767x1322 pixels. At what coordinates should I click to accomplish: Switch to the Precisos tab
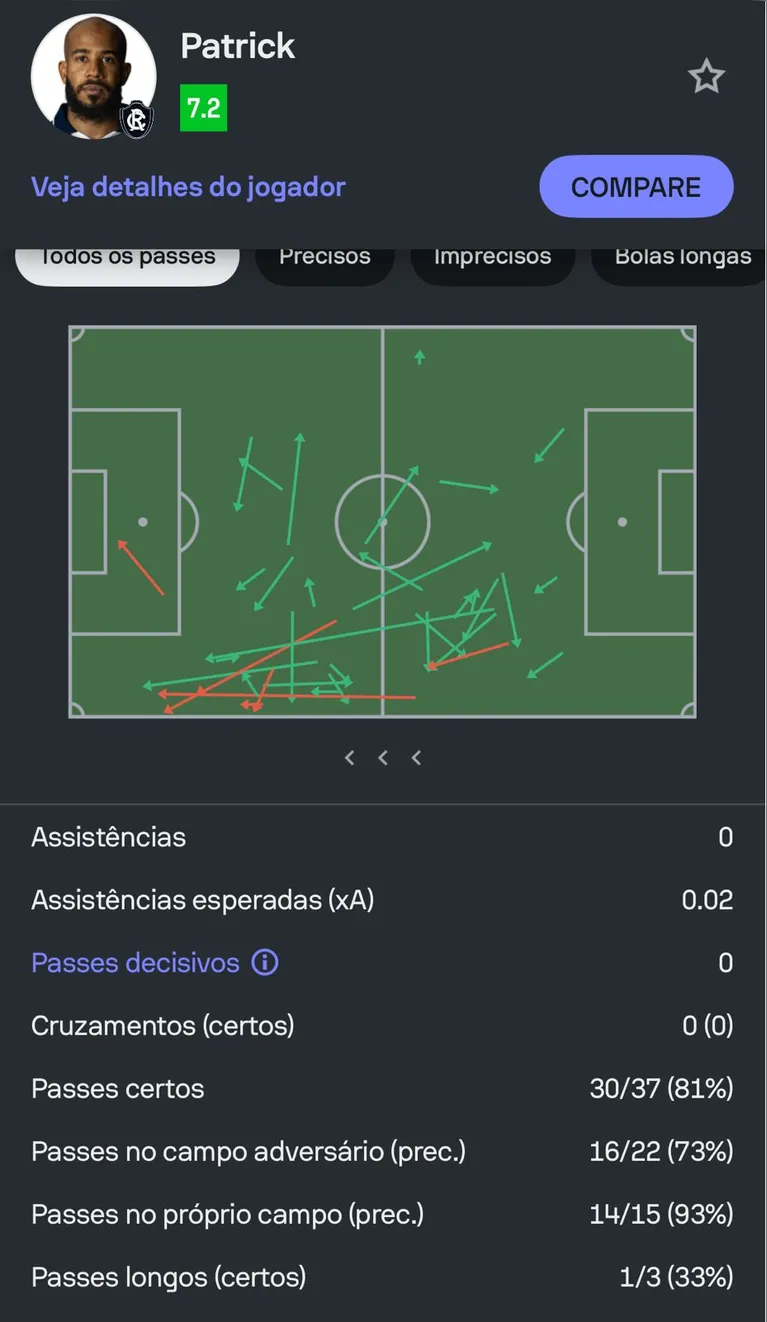324,256
